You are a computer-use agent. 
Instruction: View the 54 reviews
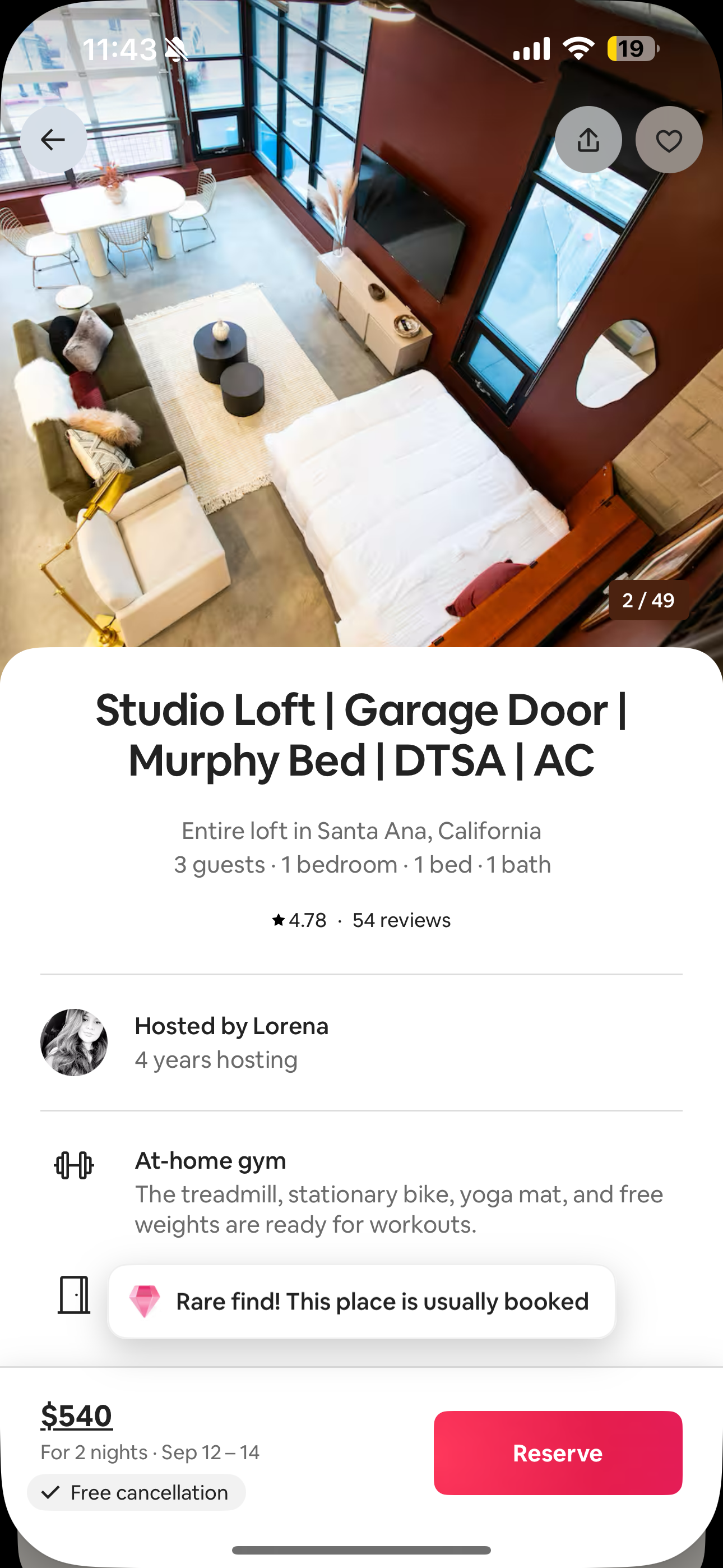[x=402, y=920]
